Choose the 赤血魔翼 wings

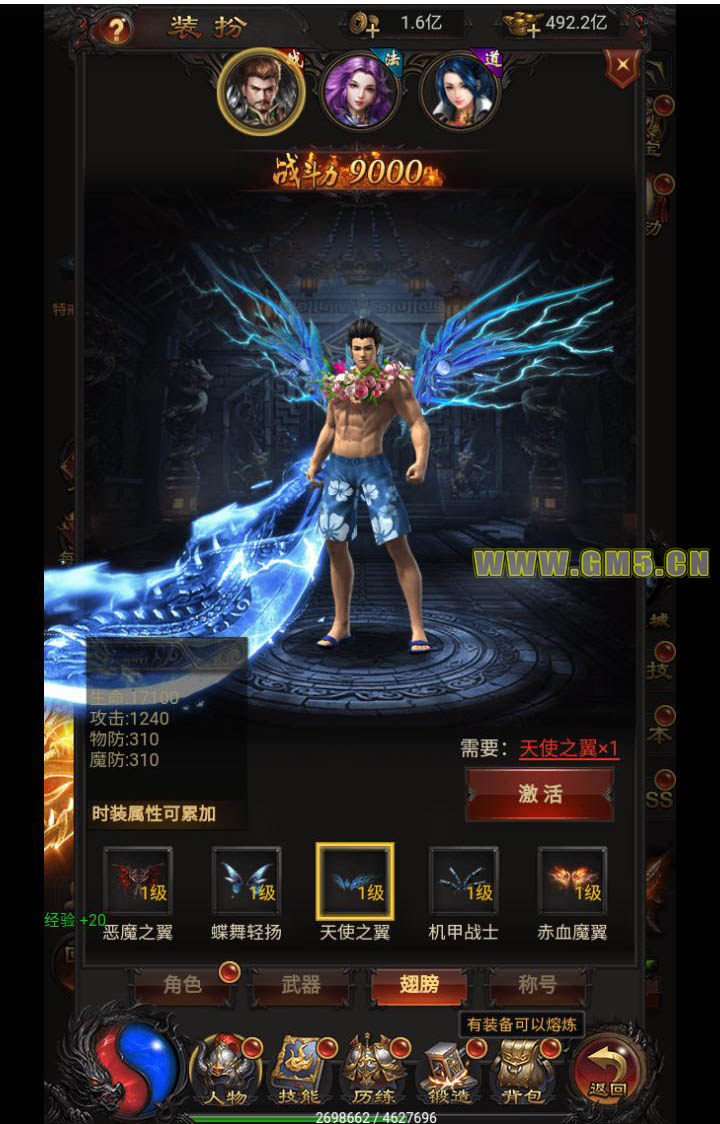[x=572, y=881]
